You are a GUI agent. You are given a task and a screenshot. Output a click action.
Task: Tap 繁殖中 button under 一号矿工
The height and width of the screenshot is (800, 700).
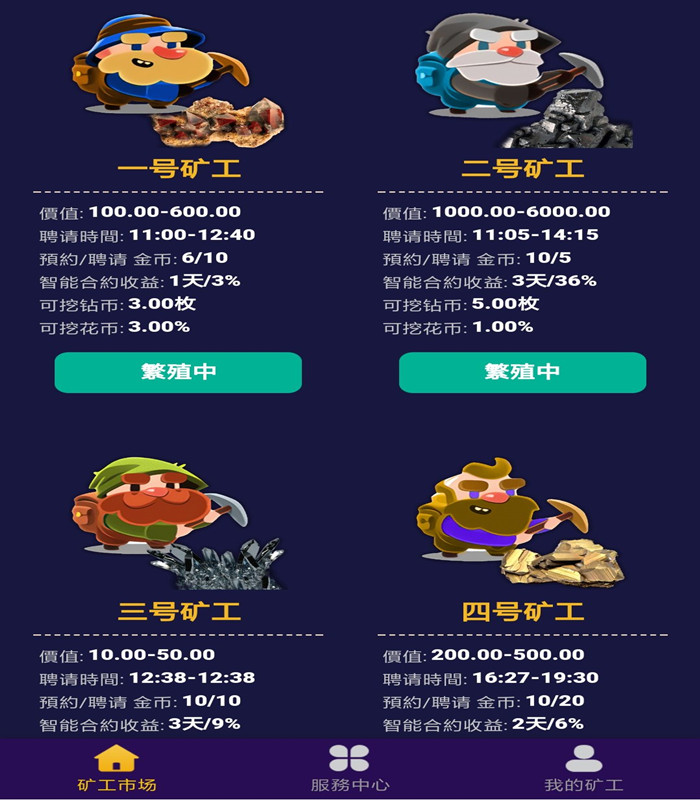[178, 372]
